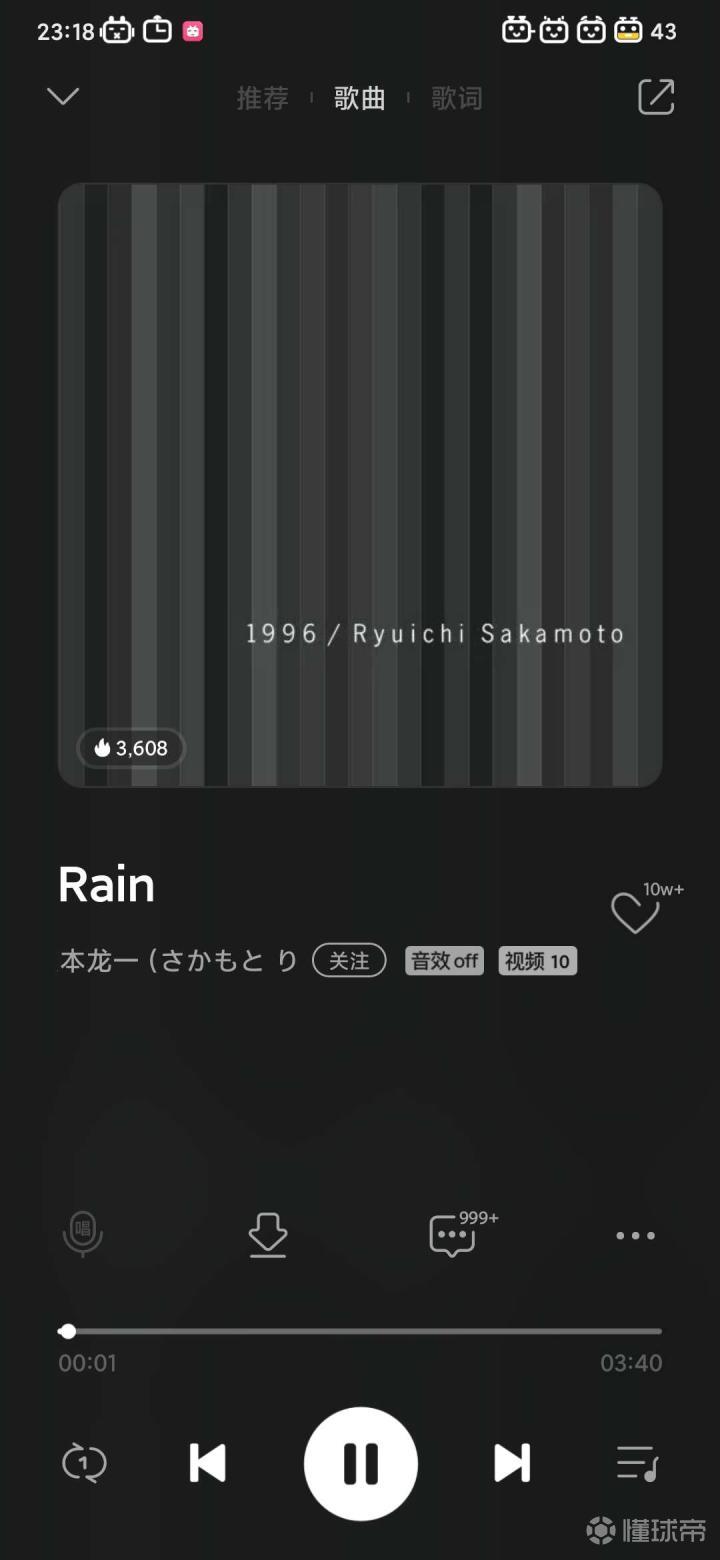This screenshot has width=720, height=1560.
Task: Open the 视频 10 videos chip
Action: pyautogui.click(x=538, y=961)
